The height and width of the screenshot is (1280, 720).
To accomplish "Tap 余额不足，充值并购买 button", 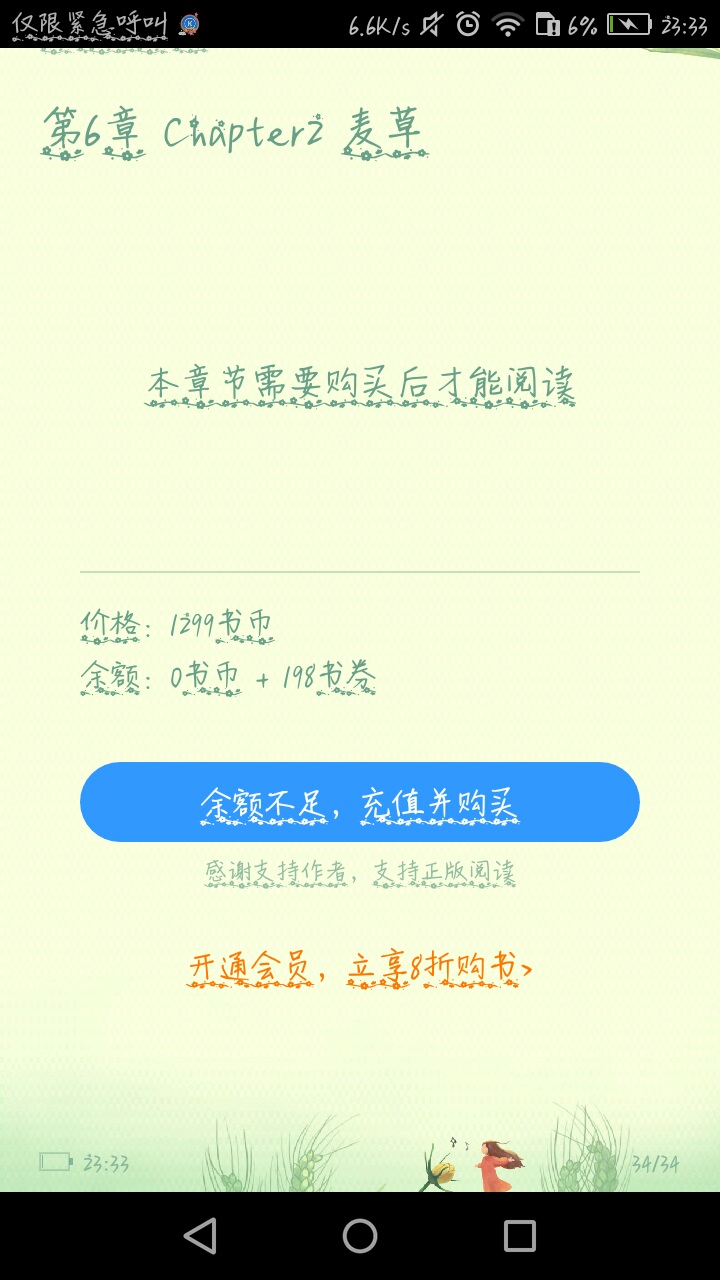I will pos(360,802).
